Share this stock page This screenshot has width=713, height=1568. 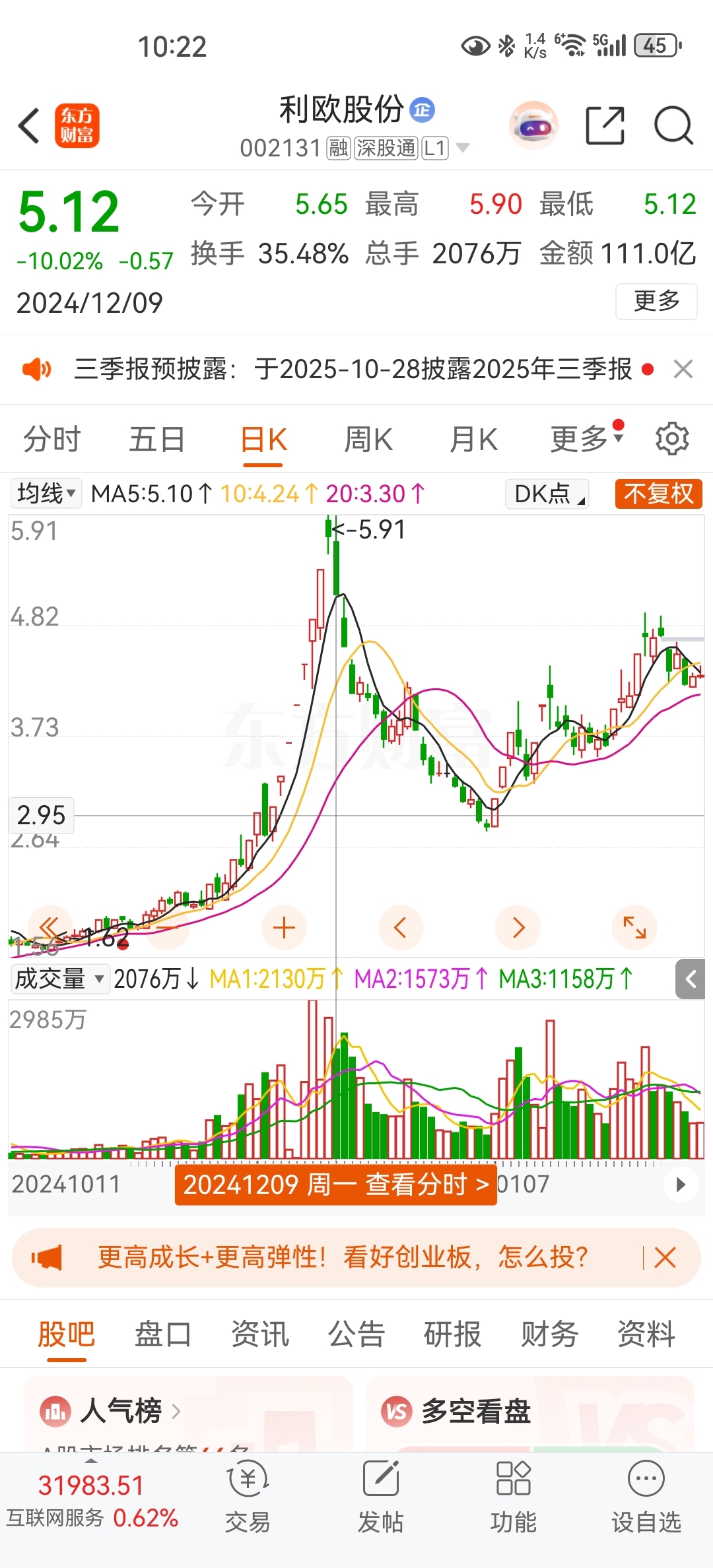click(605, 125)
